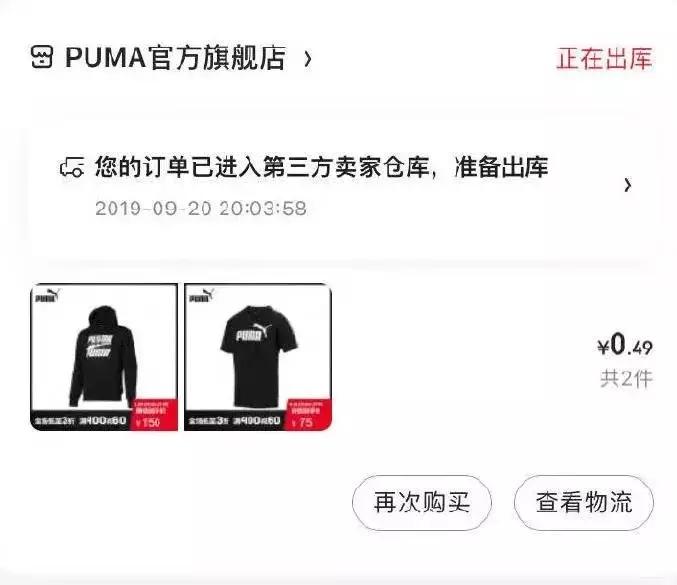The image size is (677, 585).
Task: Open the black PUMA t-shirt product image
Action: click(x=257, y=357)
